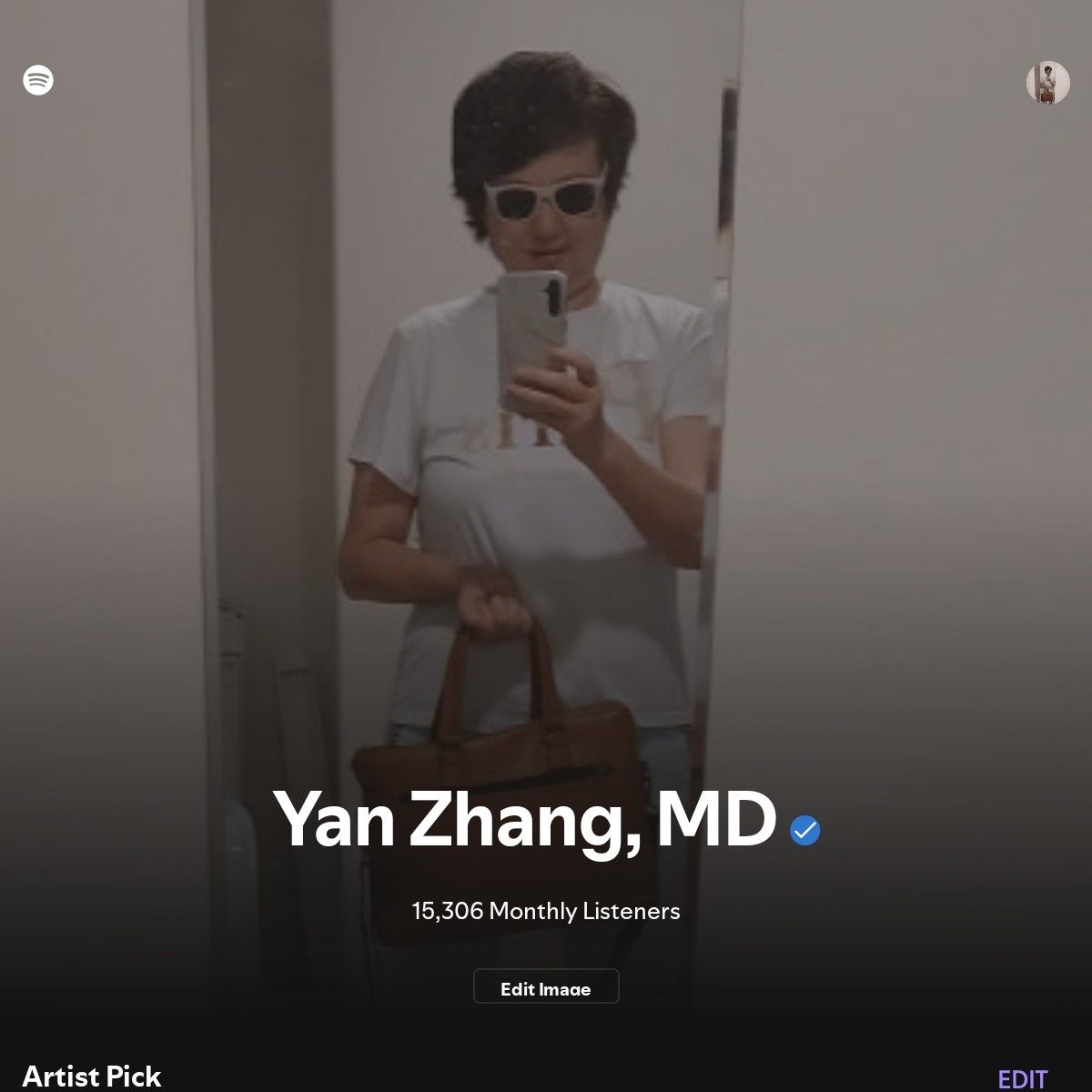Tap the Spotify logo icon
The image size is (1092, 1092).
38,80
